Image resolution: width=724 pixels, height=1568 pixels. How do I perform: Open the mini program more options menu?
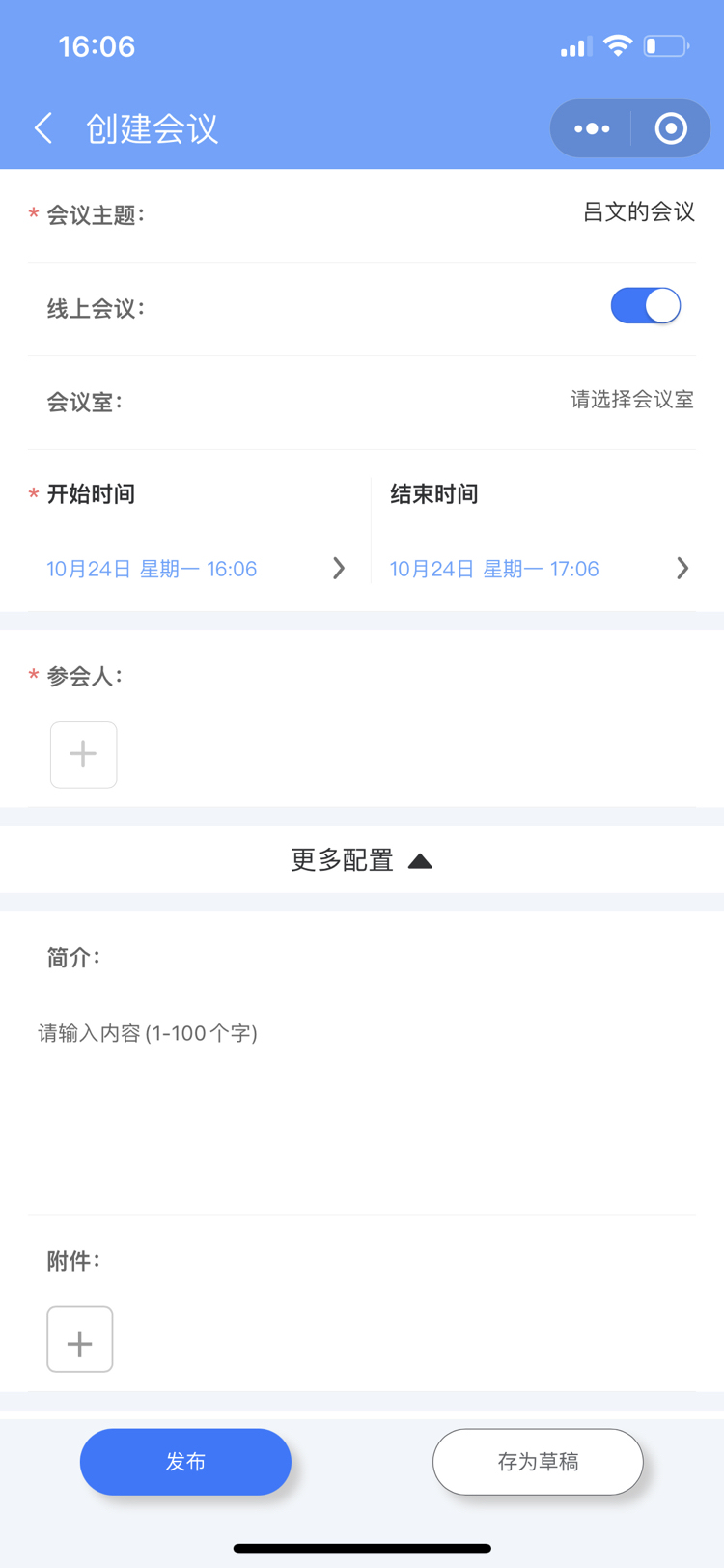pyautogui.click(x=592, y=128)
